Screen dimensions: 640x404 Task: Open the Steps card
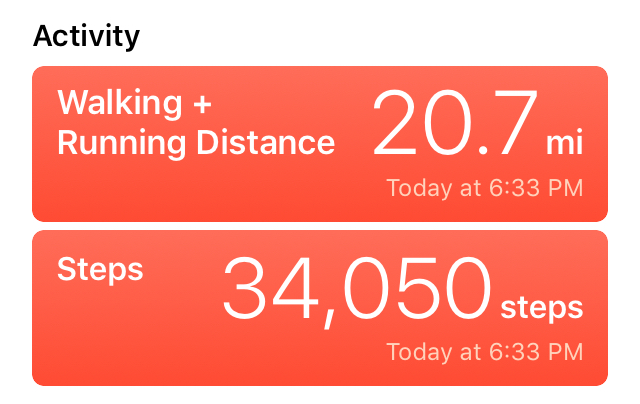coord(319,307)
